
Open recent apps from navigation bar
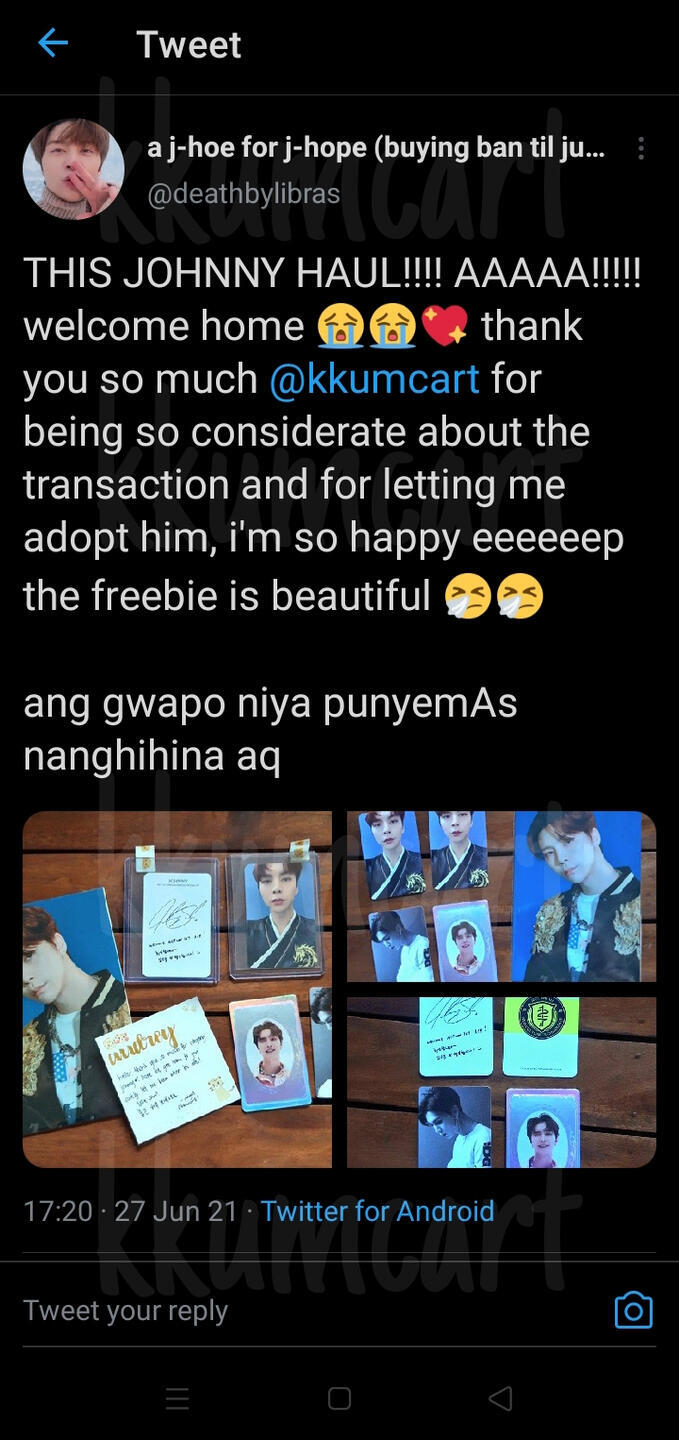(x=177, y=1398)
